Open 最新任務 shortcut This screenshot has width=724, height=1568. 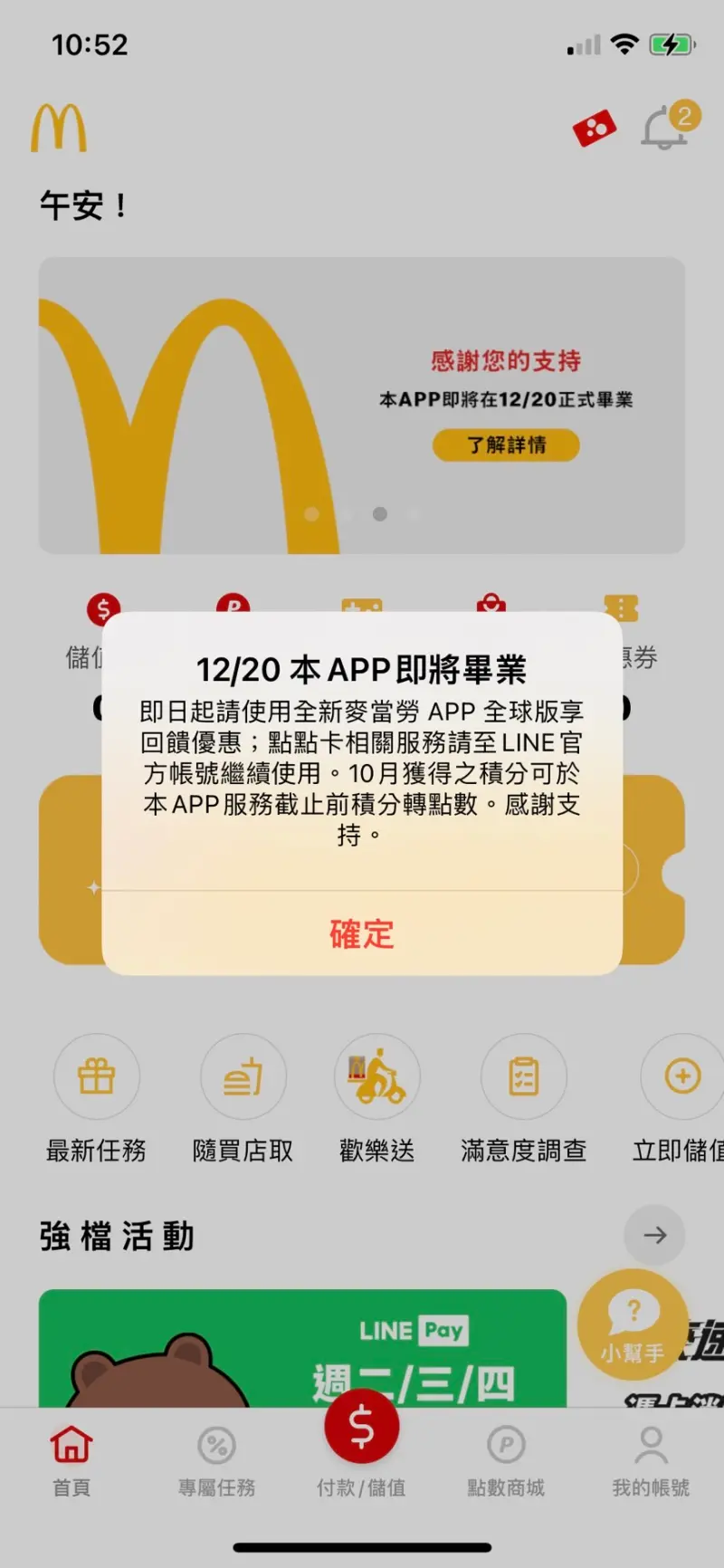coord(96,1099)
